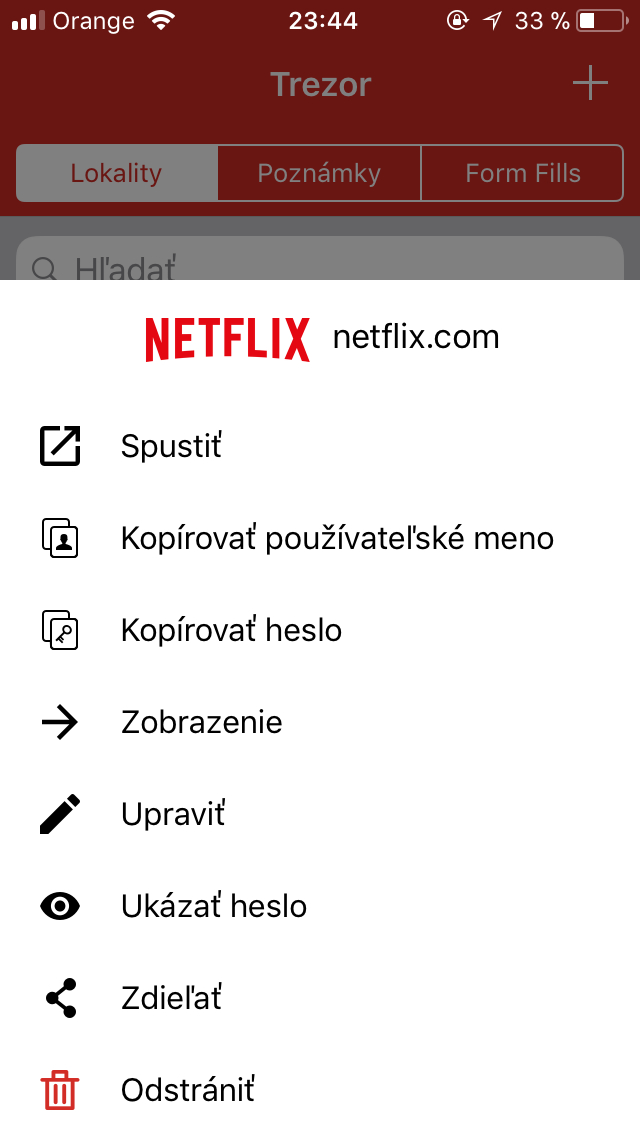Select the Lokality tab
The height and width of the screenshot is (1136, 640).
point(117,173)
